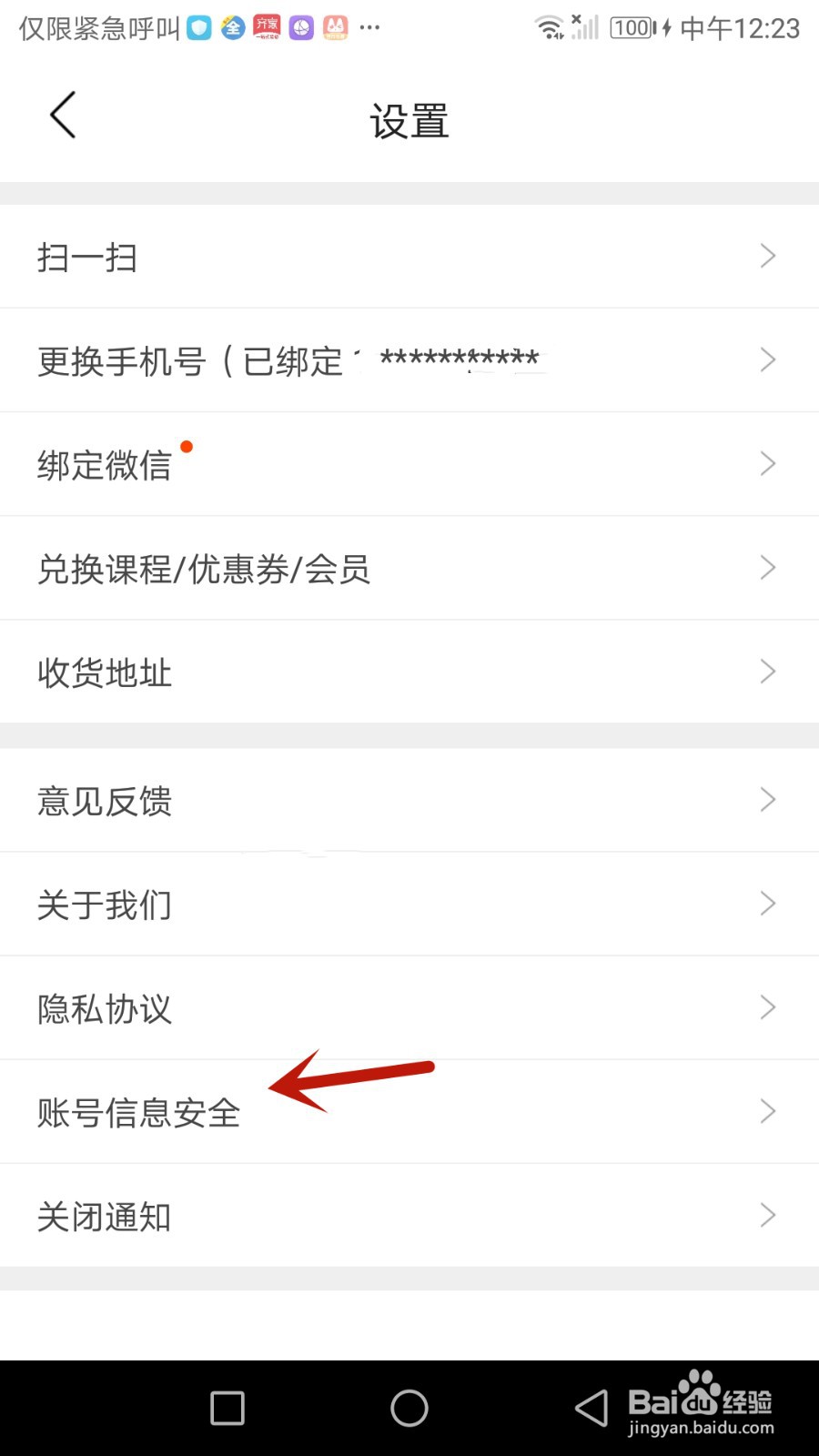The image size is (819, 1456).
Task: Tap the cellular signal bars indicator
Action: tap(587, 27)
